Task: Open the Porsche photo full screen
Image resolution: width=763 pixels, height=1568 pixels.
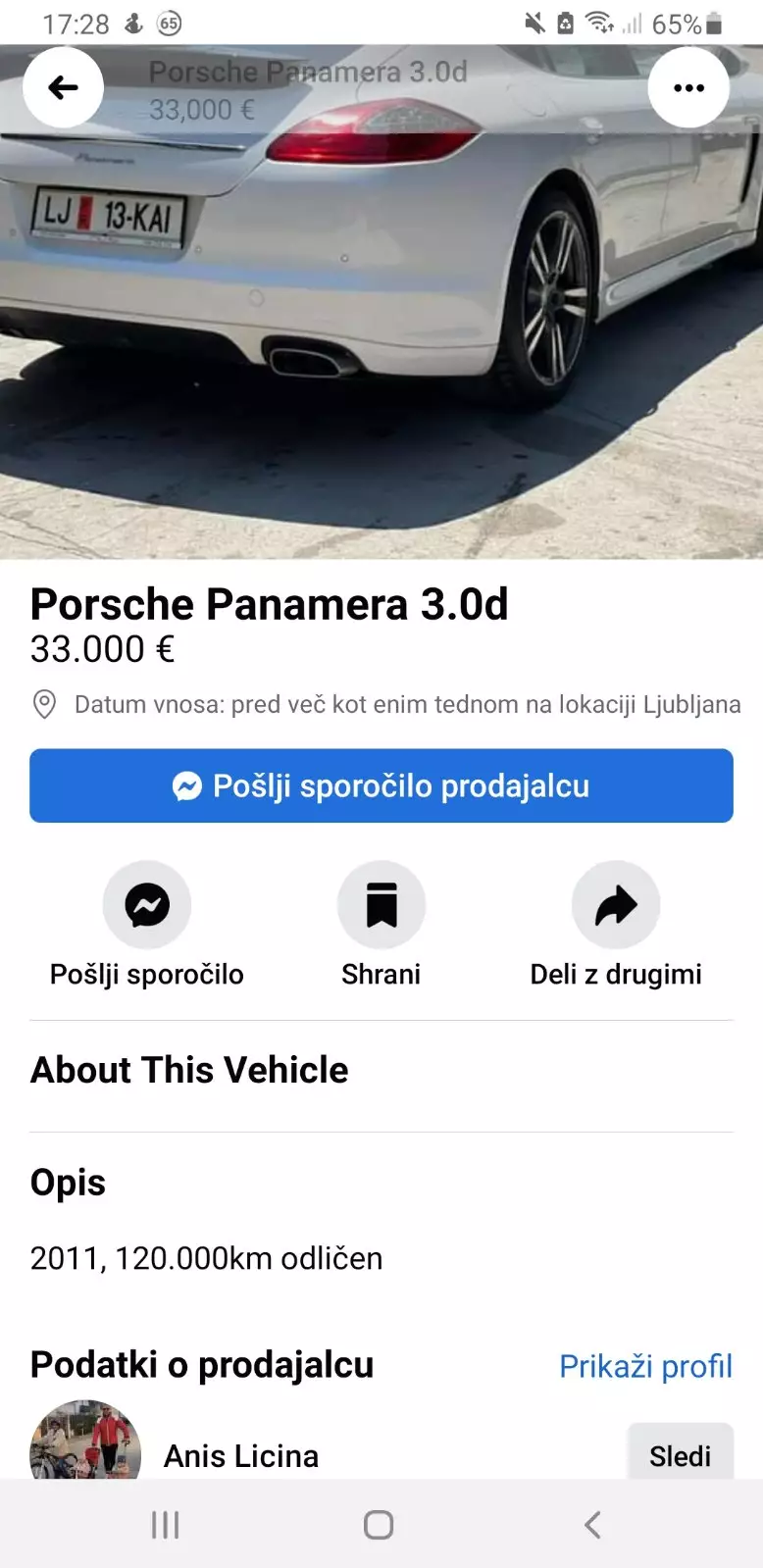Action: [x=381, y=324]
